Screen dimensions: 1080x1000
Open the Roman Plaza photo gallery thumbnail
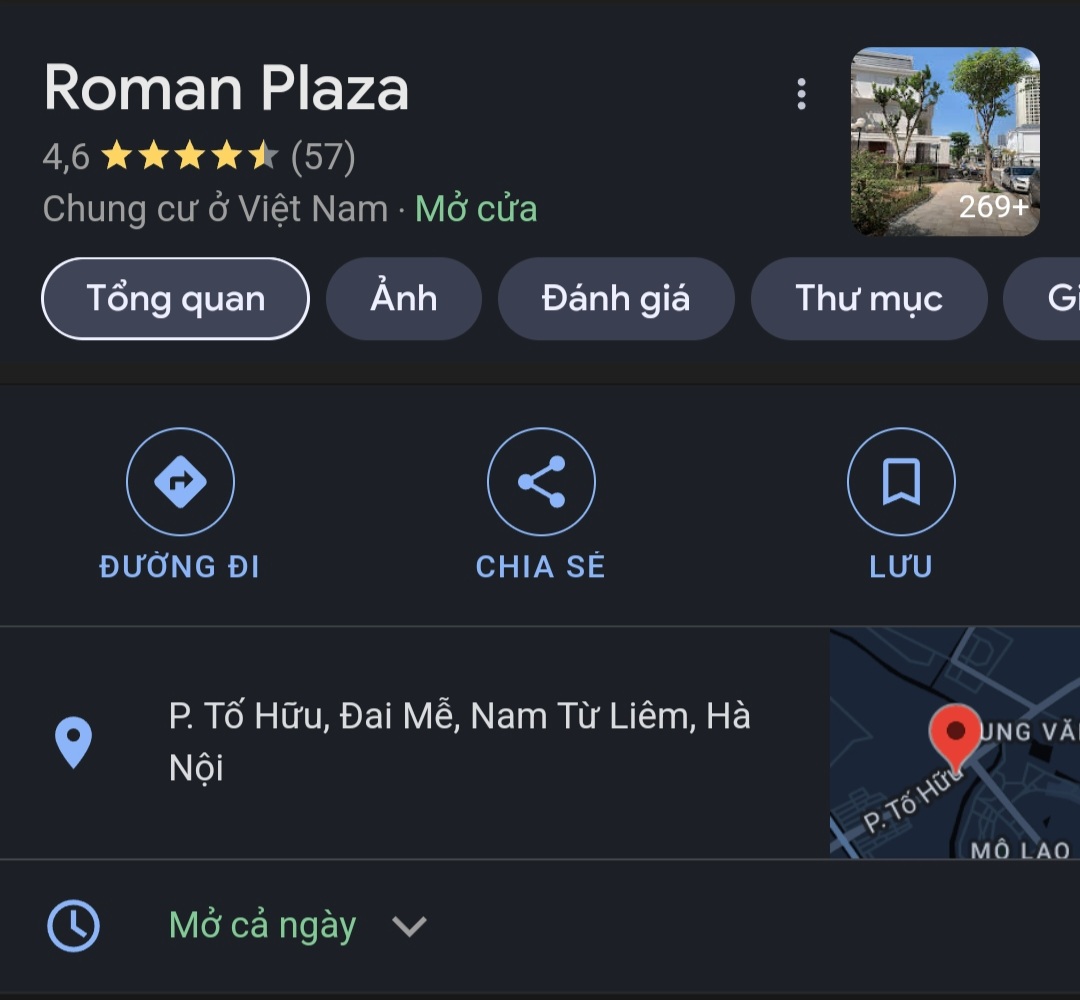click(944, 141)
